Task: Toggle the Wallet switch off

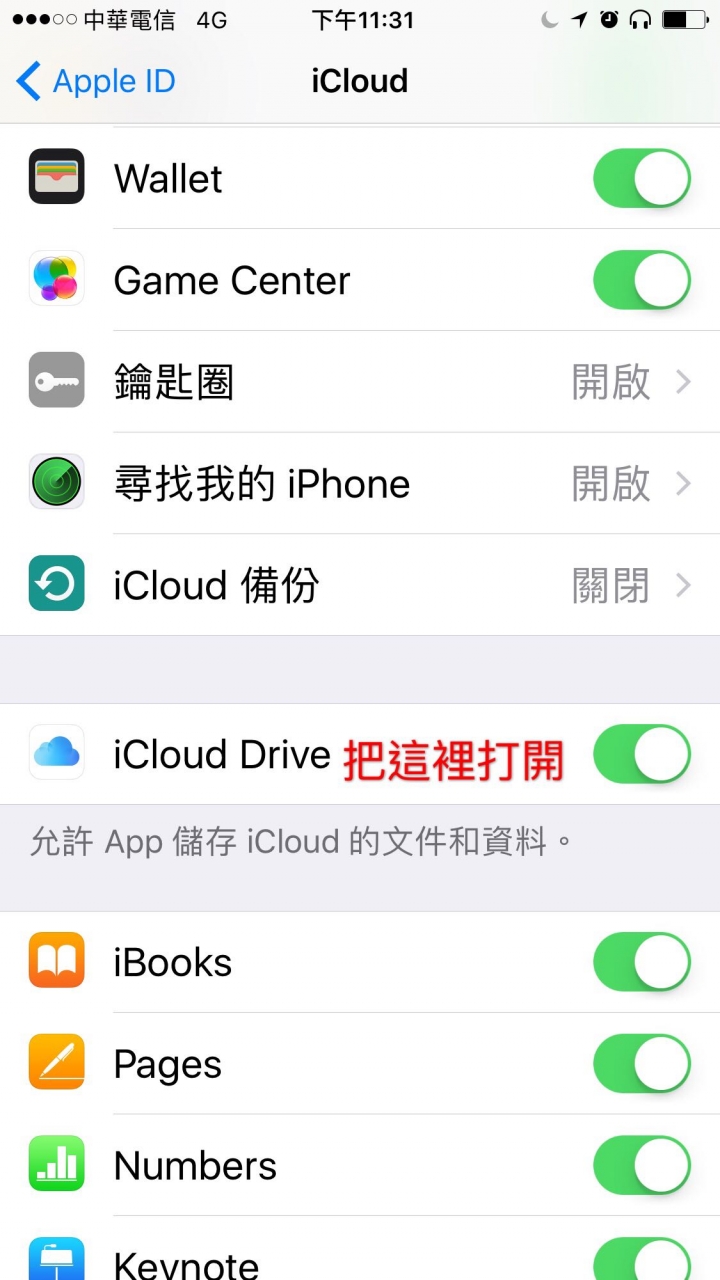Action: (641, 179)
